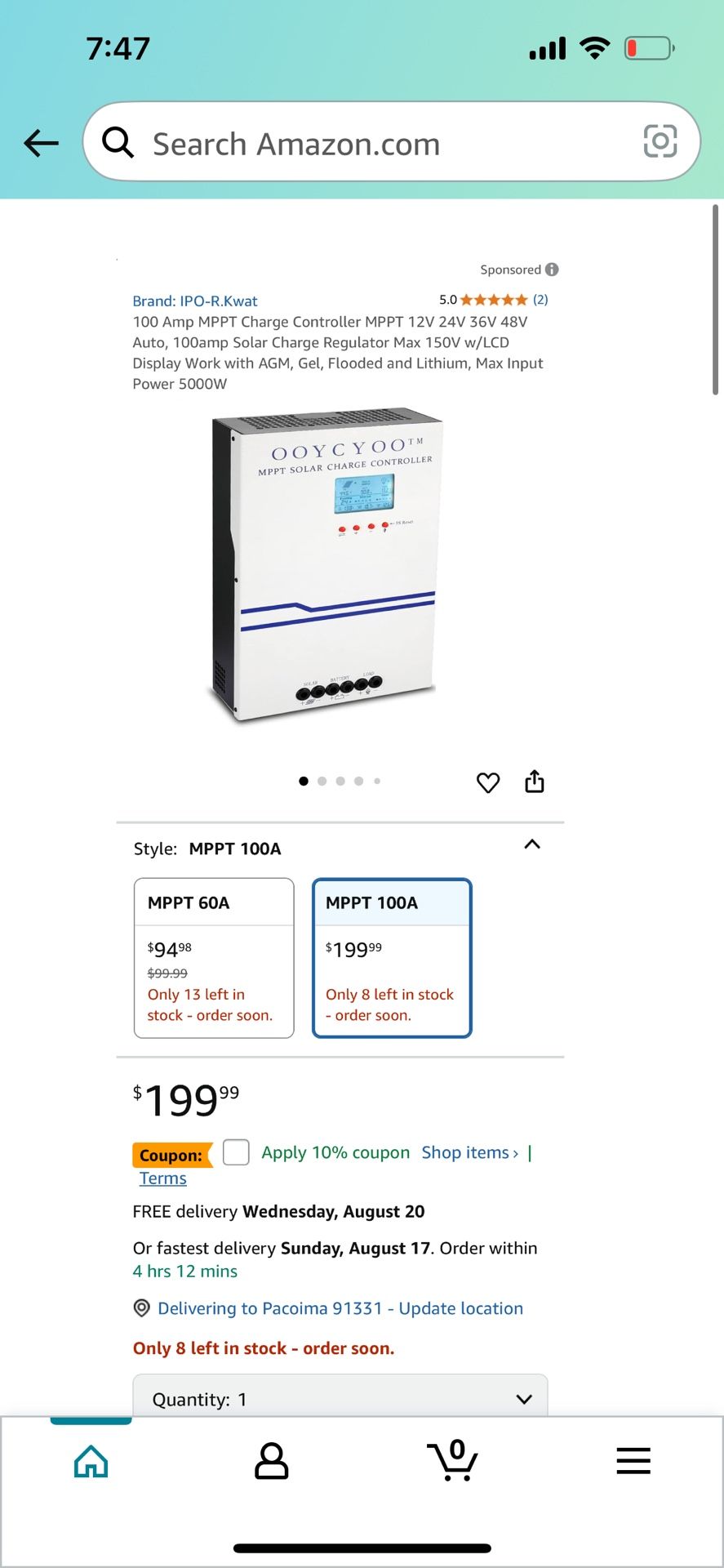The height and width of the screenshot is (1568, 724).
Task: Open the Sponsored info icon
Action: 552,269
